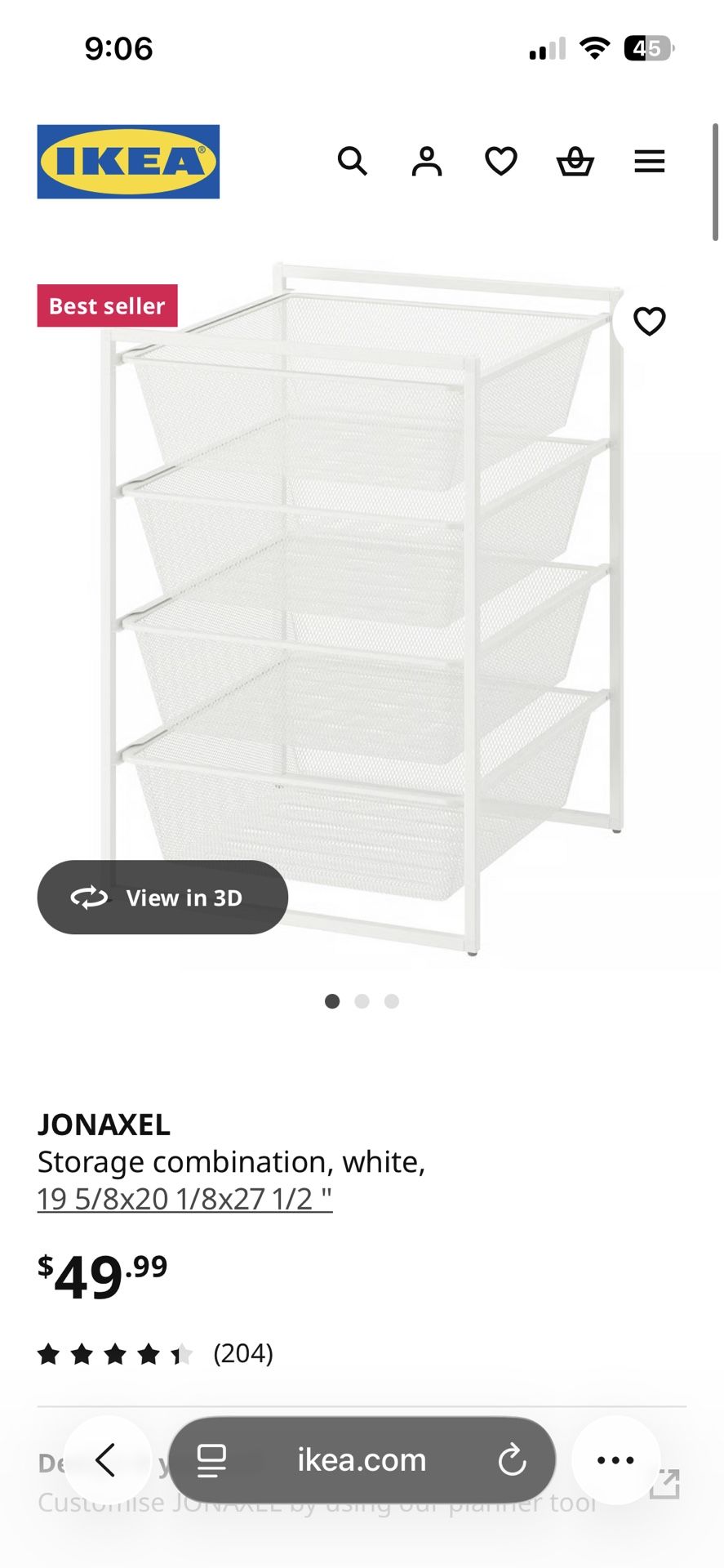This screenshot has height=1568, width=724.
Task: Reload the ikea.com page
Action: 512,1459
